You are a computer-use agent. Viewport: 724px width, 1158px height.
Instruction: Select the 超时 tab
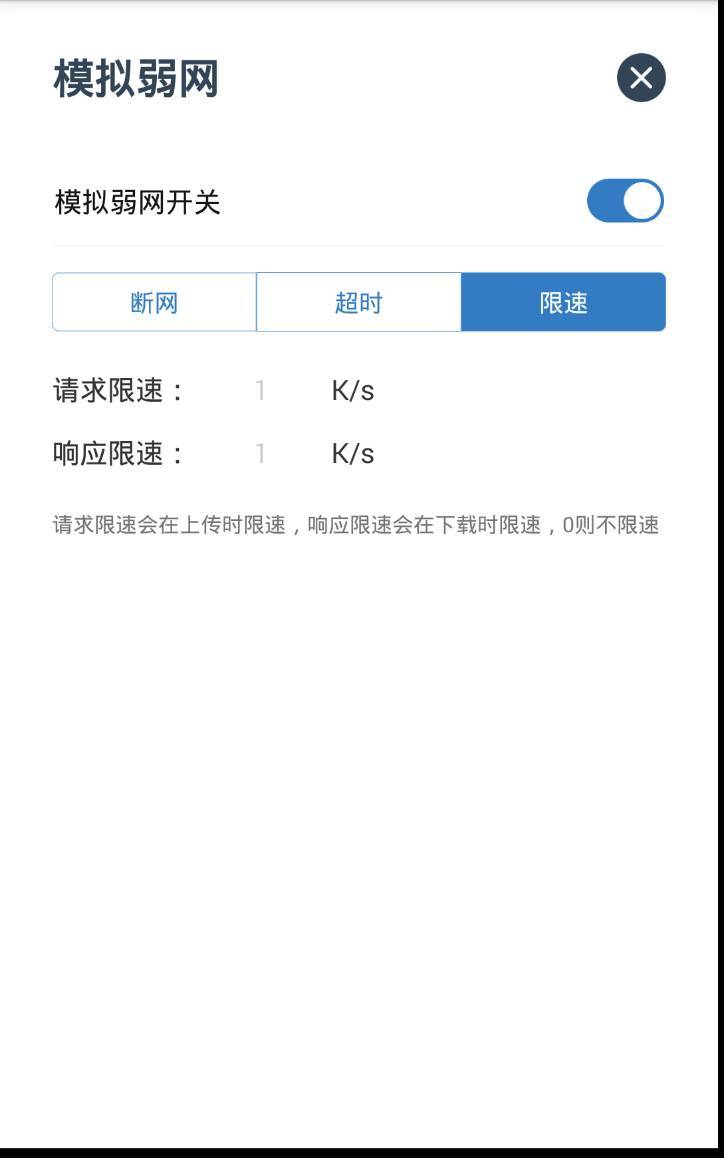(358, 301)
